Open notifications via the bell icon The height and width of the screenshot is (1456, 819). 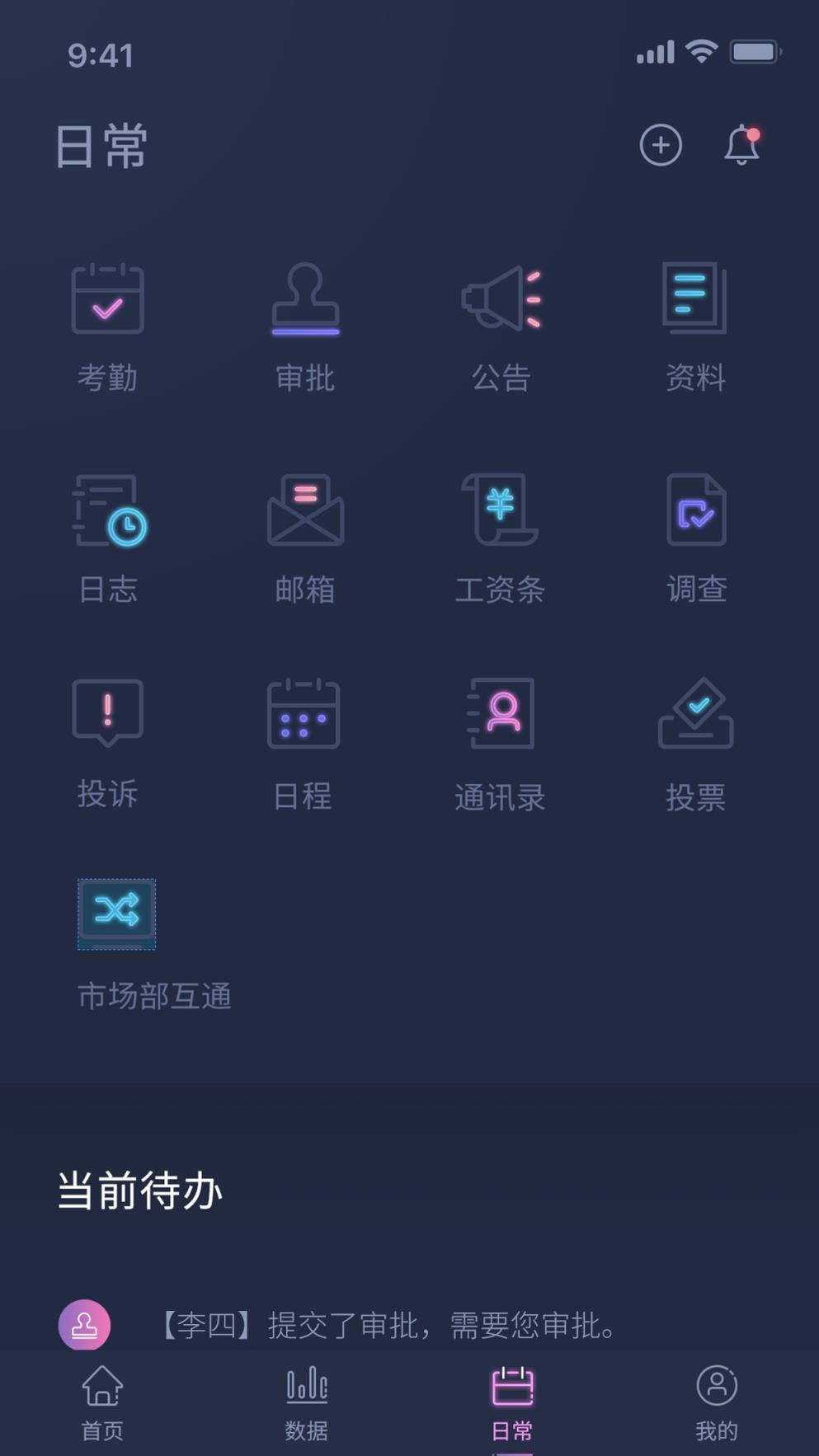pos(740,145)
